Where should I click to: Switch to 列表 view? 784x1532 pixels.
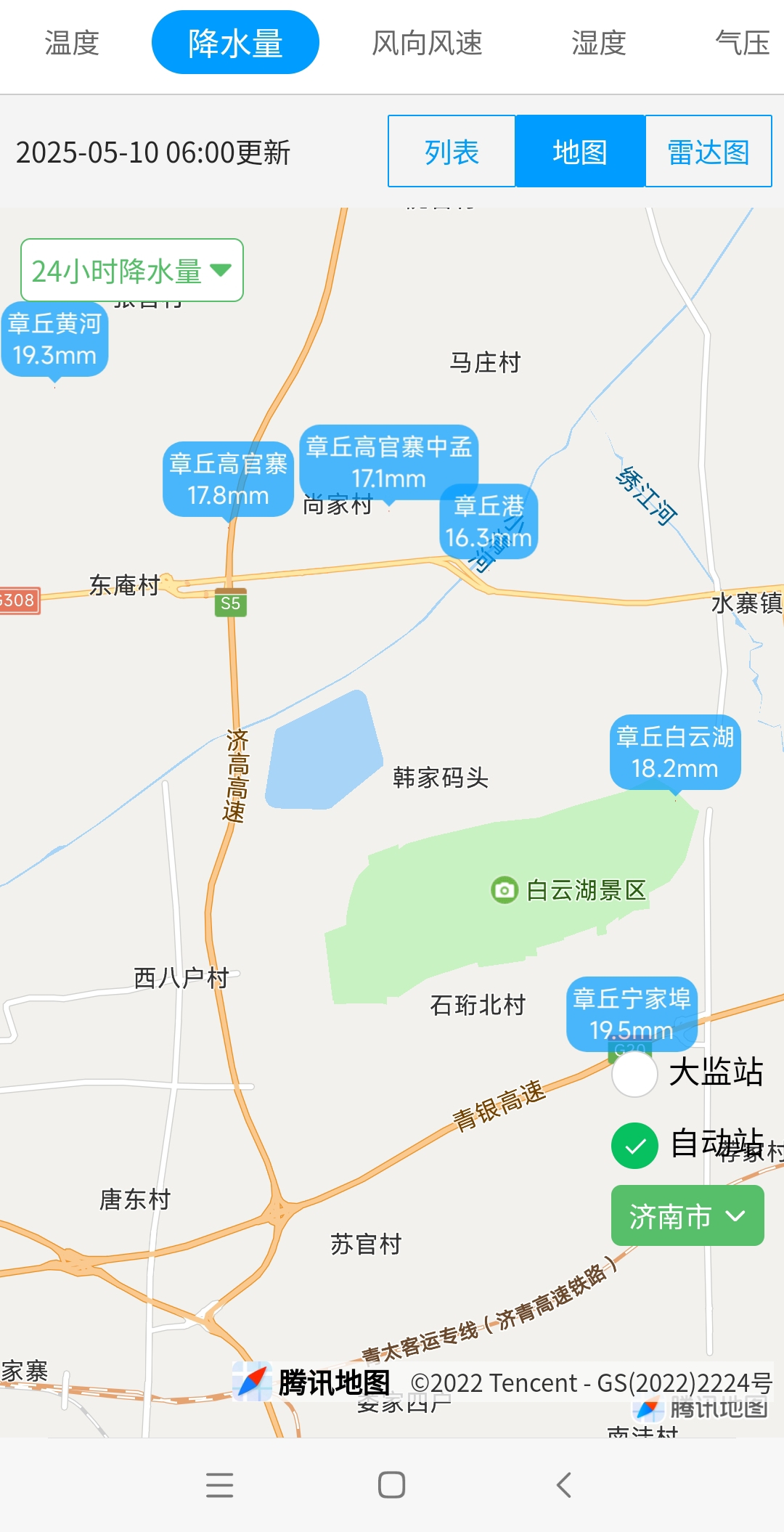coord(452,151)
